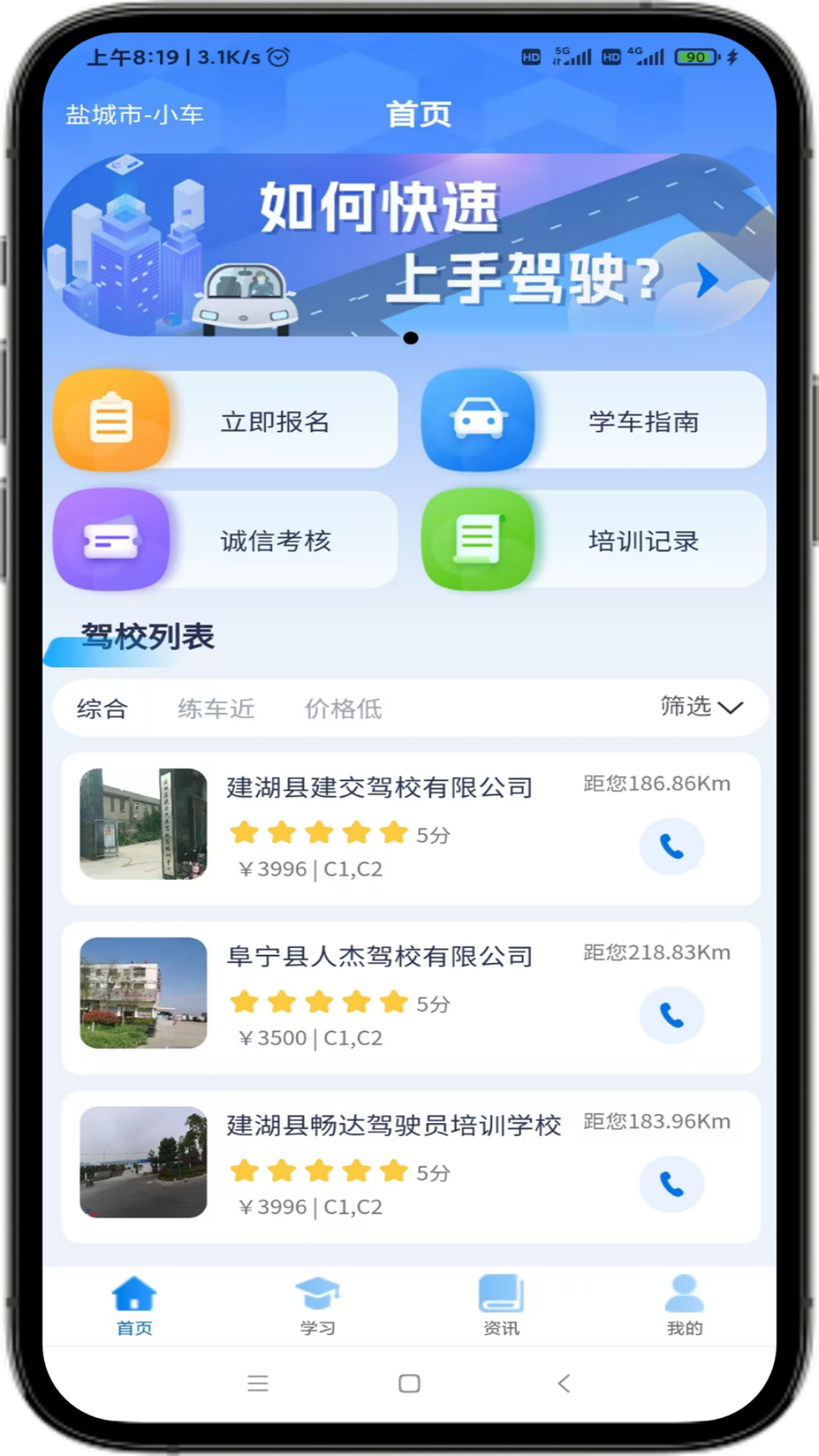819x1456 pixels.
Task: Open 学车指南 via the car icon
Action: pos(479,421)
